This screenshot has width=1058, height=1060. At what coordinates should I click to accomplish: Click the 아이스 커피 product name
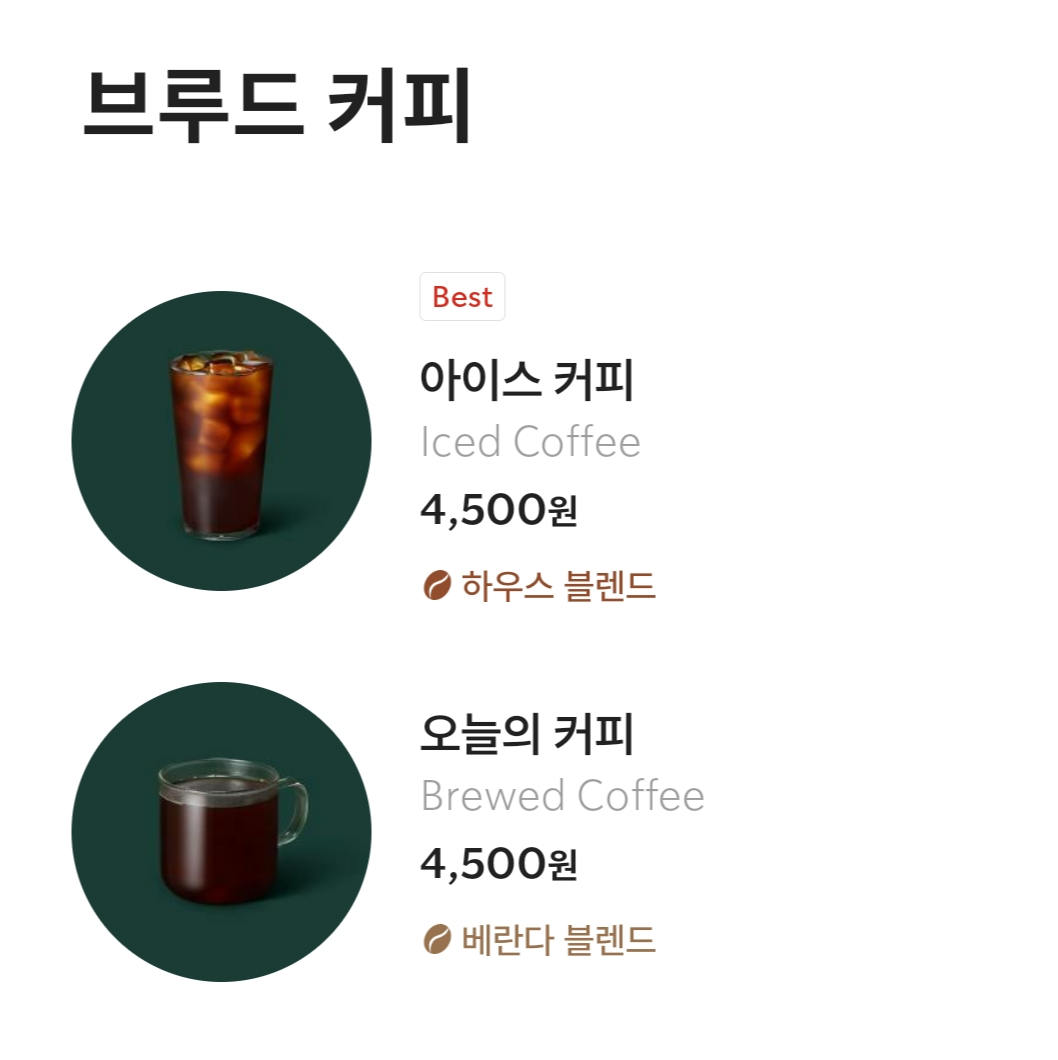click(x=530, y=381)
